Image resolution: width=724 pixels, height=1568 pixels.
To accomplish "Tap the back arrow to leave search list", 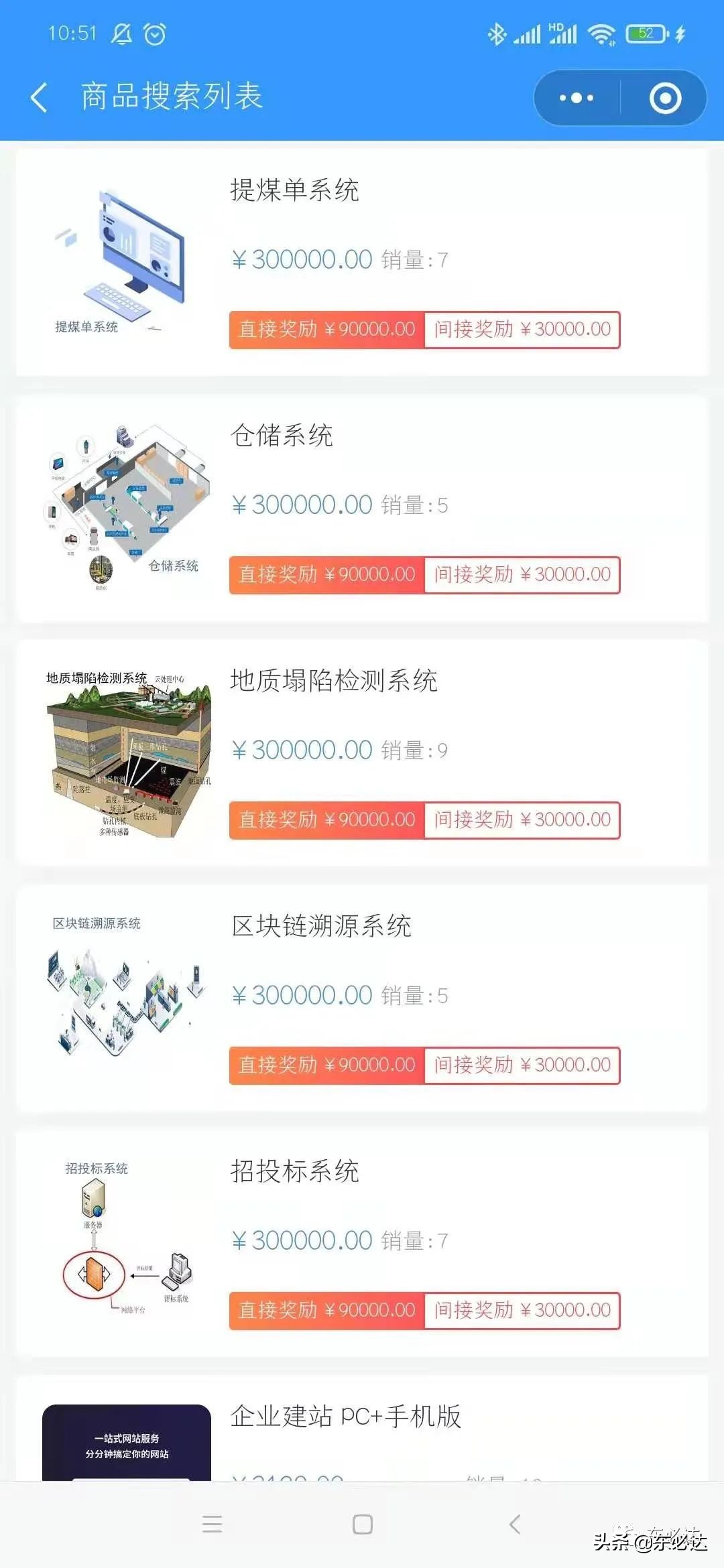I will click(38, 98).
